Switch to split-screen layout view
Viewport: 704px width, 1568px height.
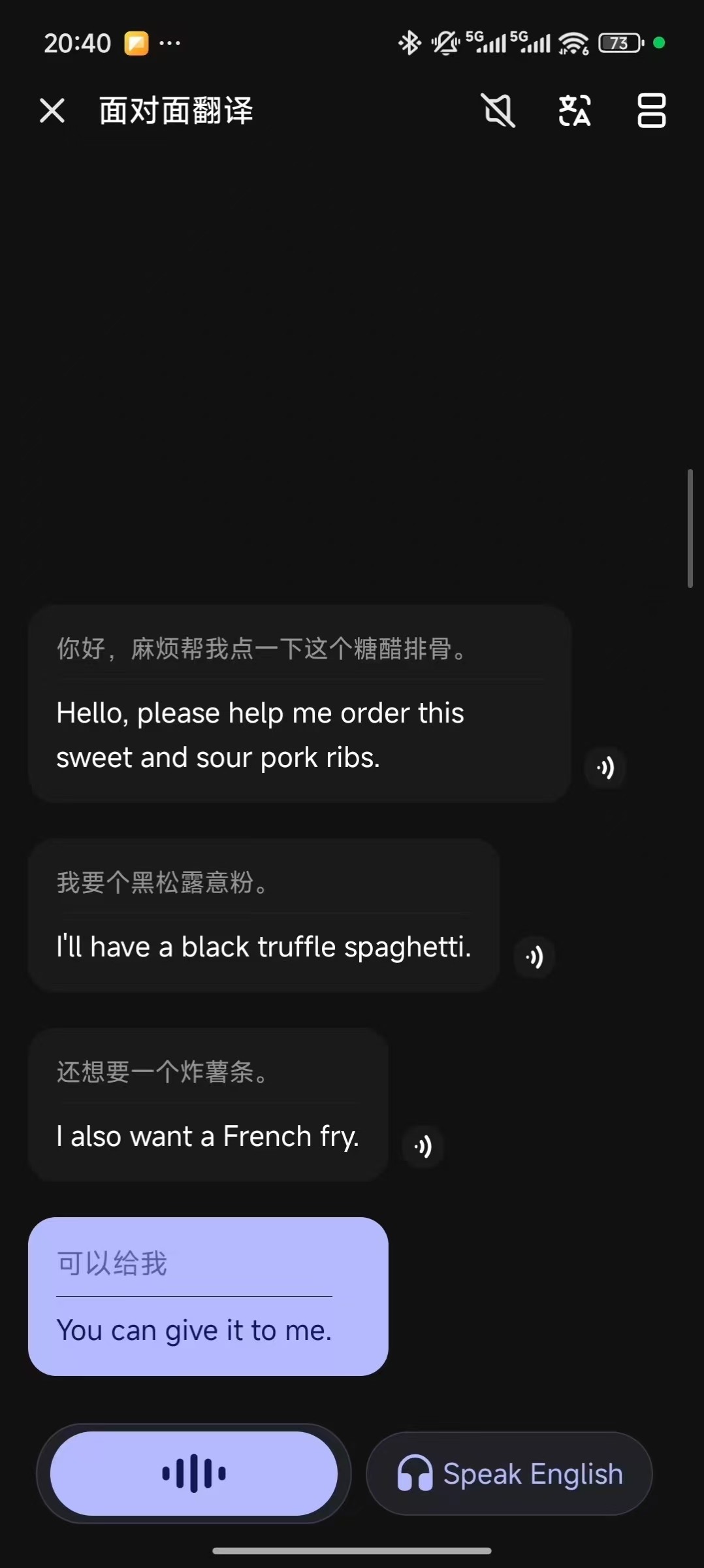point(651,110)
